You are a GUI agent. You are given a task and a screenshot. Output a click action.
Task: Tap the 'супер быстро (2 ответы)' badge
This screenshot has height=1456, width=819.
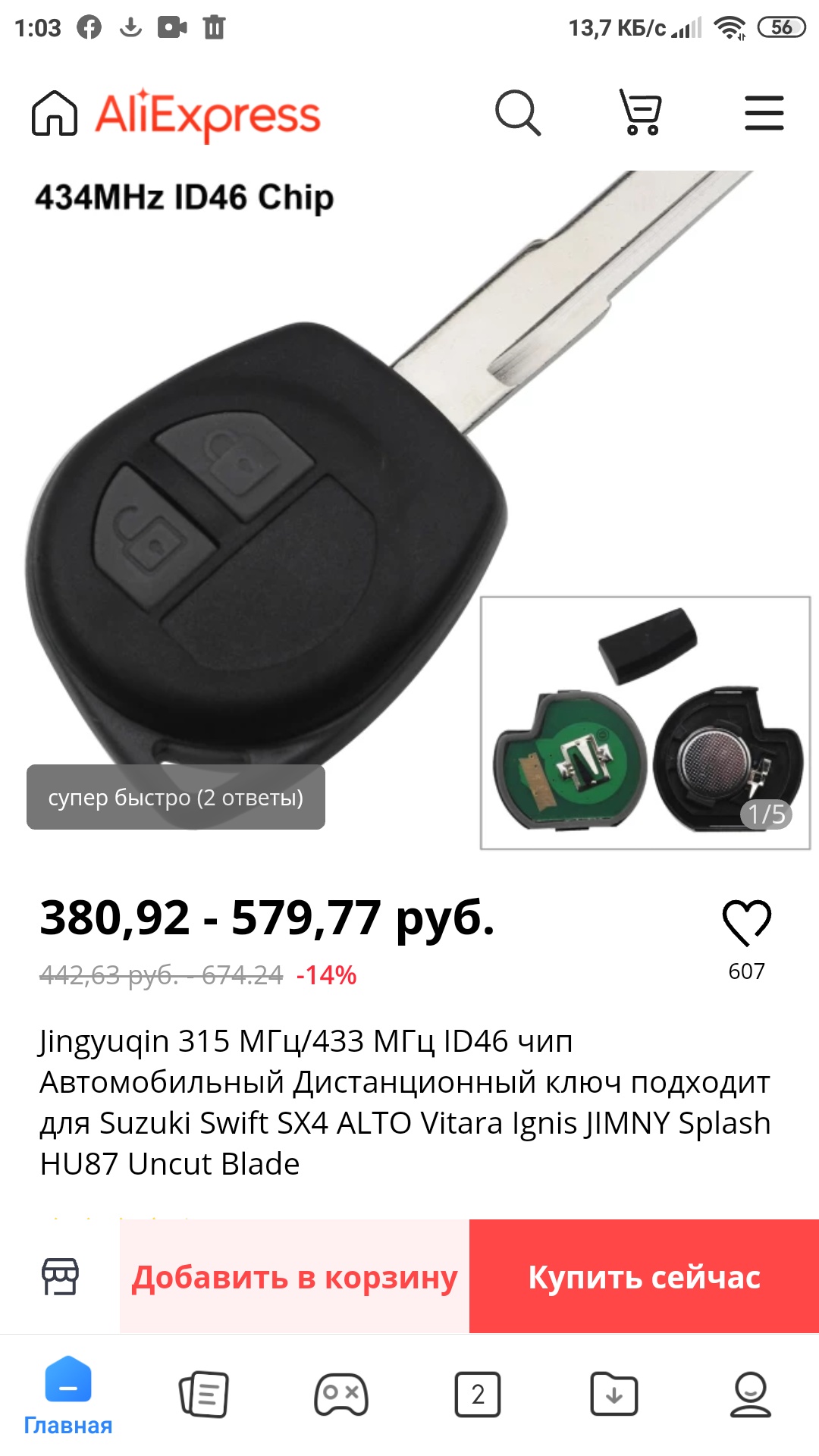(x=176, y=797)
